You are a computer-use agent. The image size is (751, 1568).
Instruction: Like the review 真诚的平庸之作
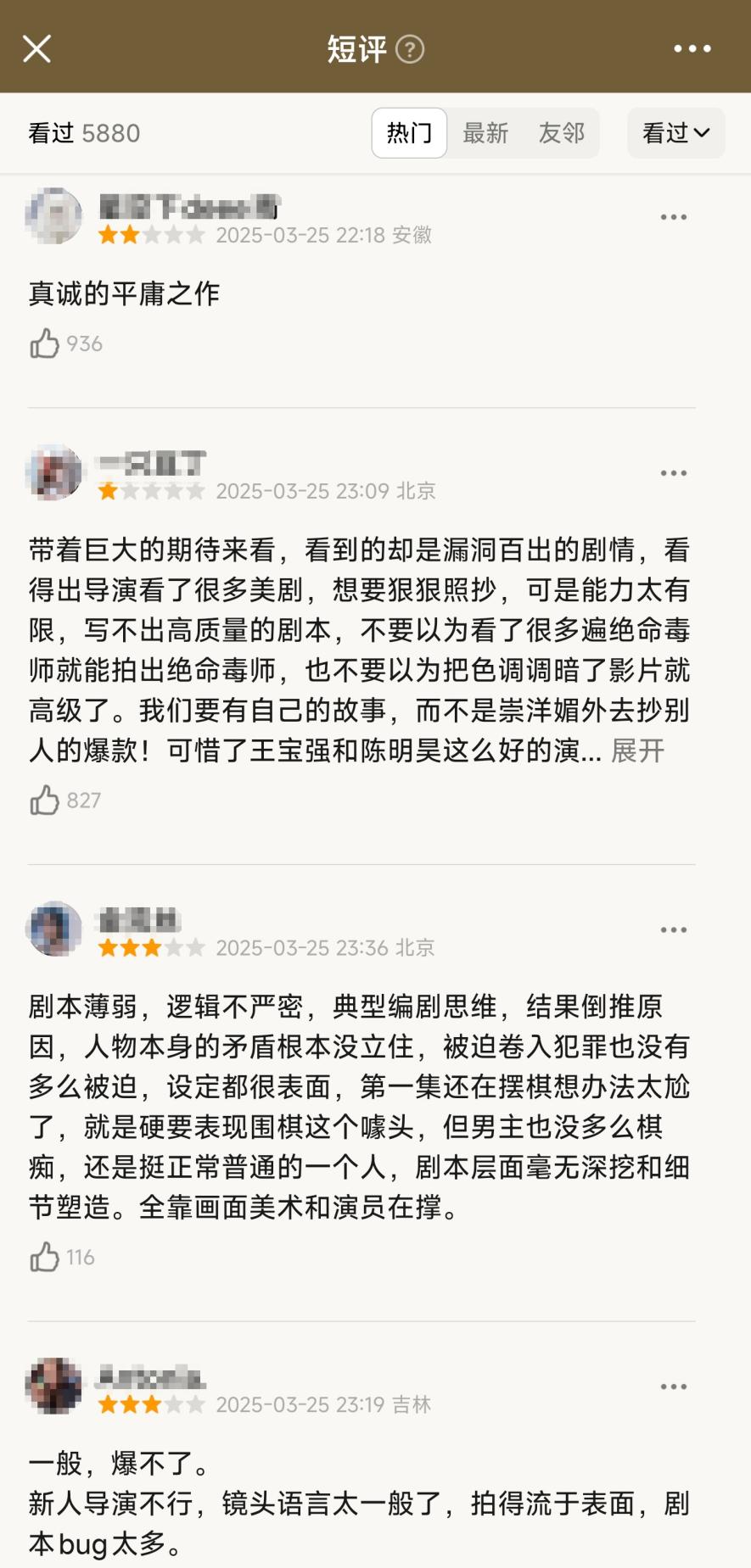point(45,343)
